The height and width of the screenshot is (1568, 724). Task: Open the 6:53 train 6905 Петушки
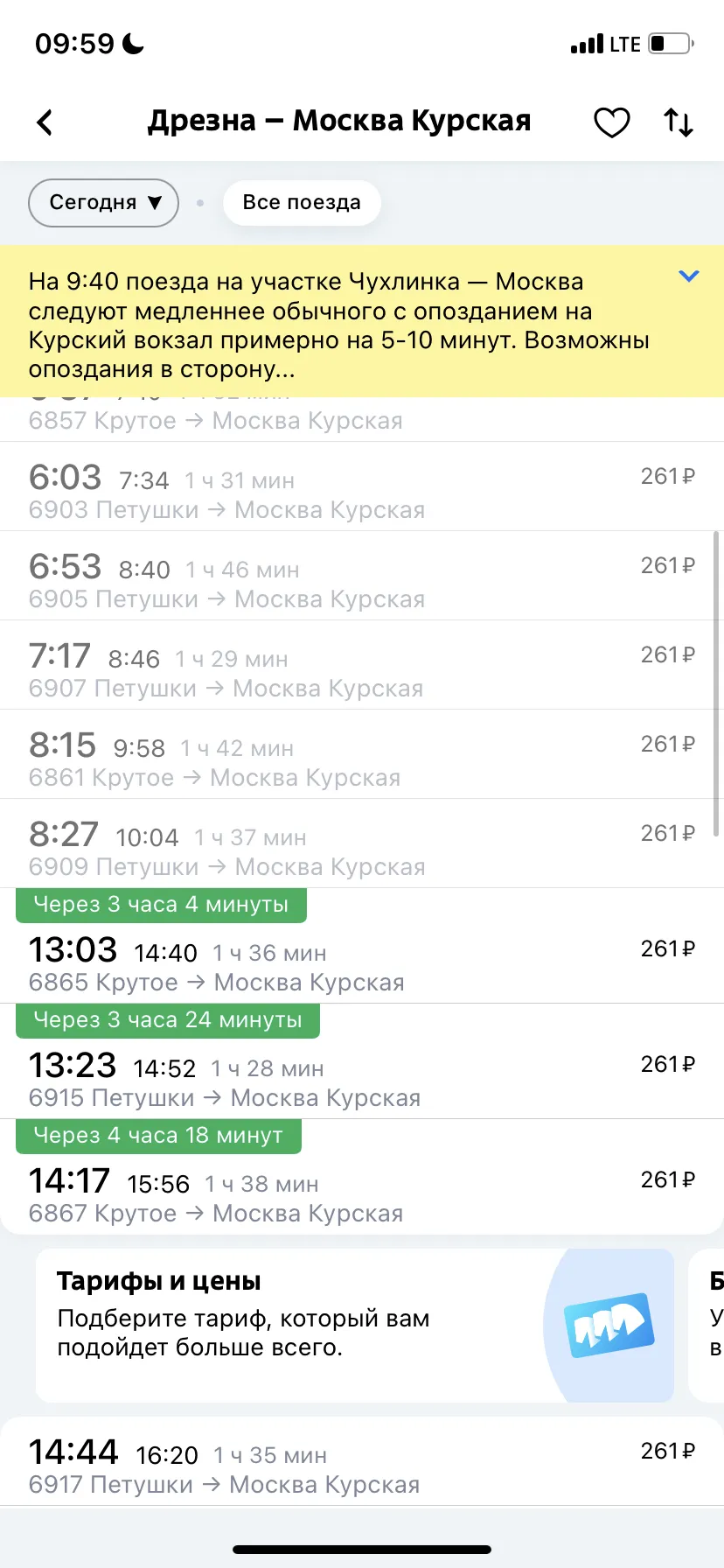pos(362,576)
